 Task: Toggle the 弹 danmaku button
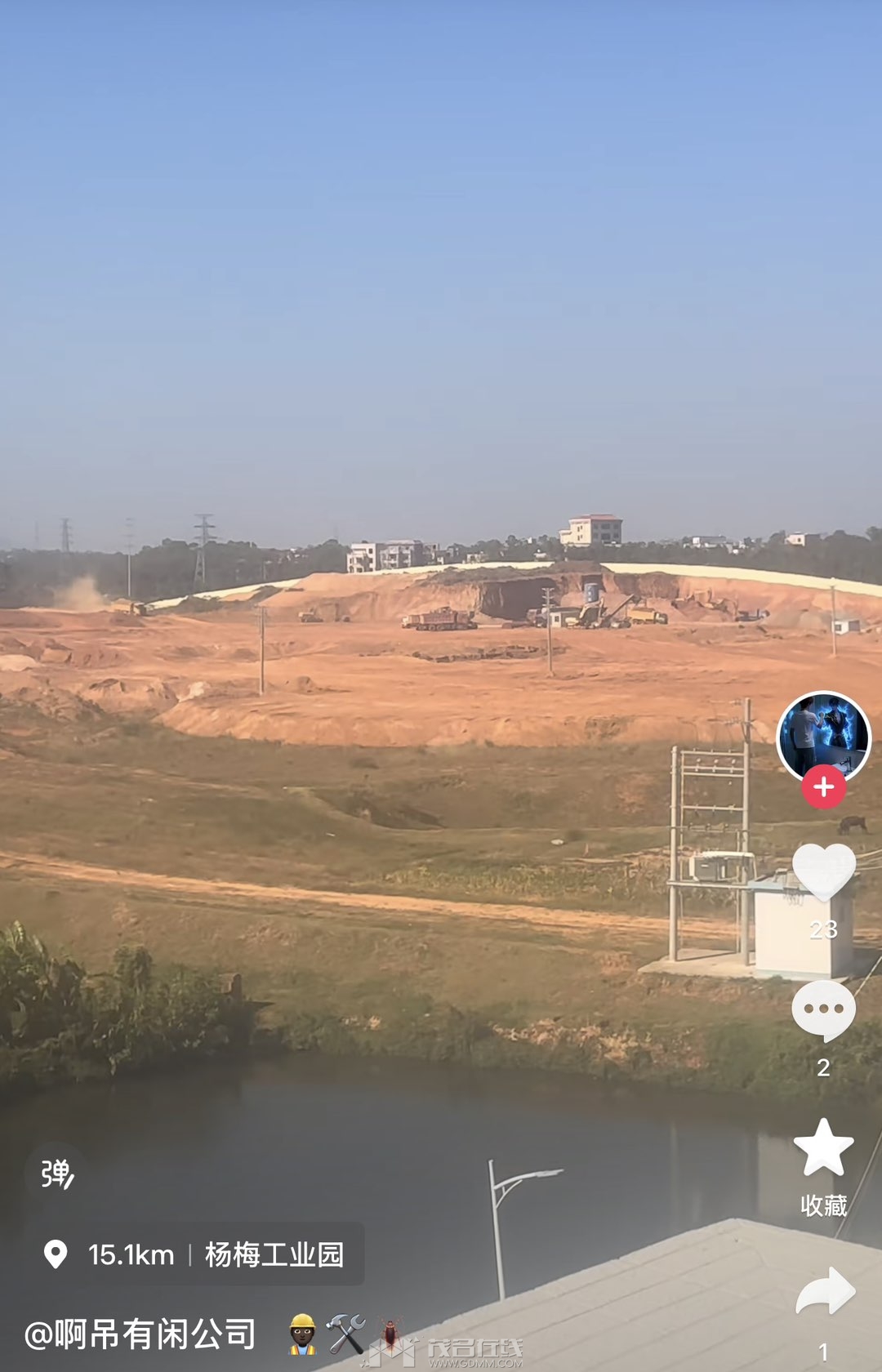click(57, 1174)
